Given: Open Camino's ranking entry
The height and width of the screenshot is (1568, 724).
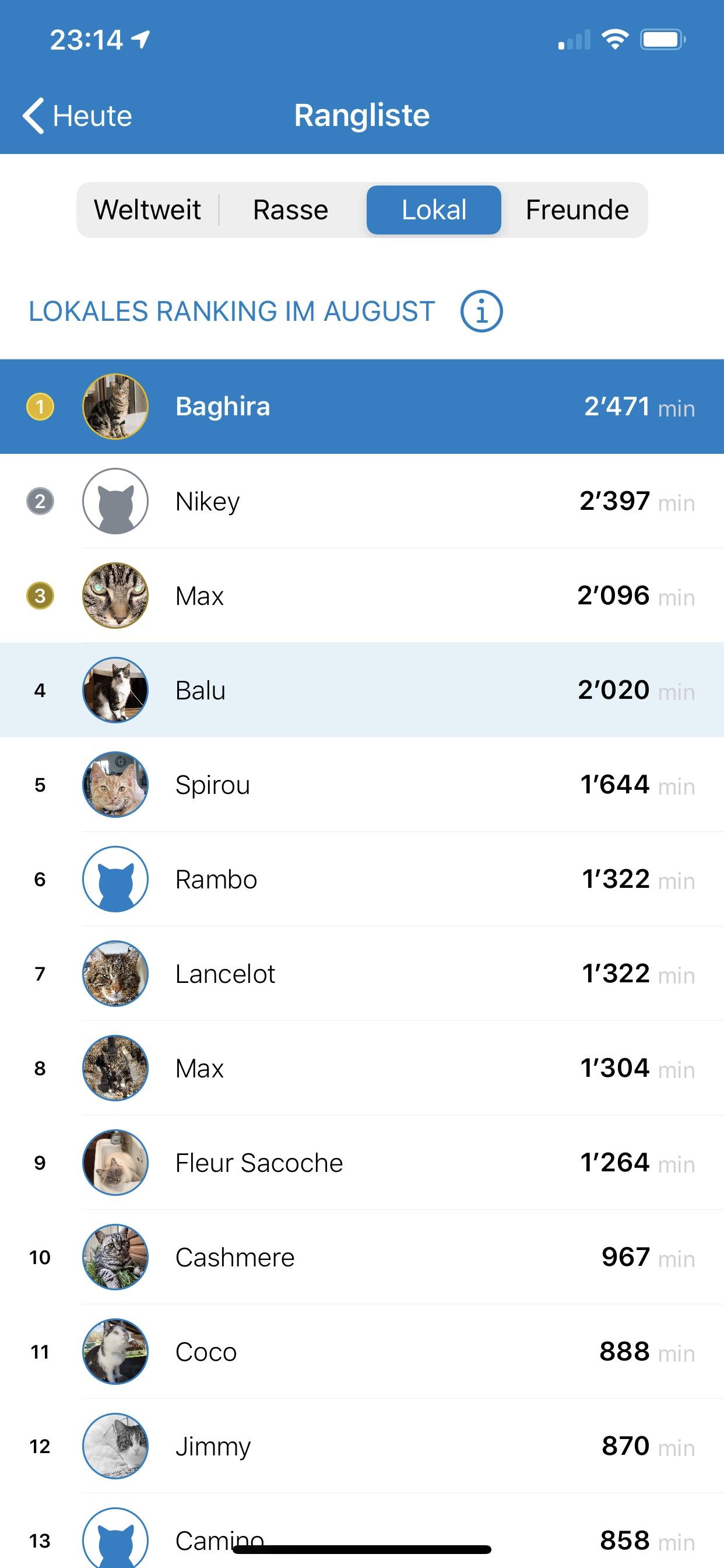Looking at the screenshot, I should point(362,1531).
